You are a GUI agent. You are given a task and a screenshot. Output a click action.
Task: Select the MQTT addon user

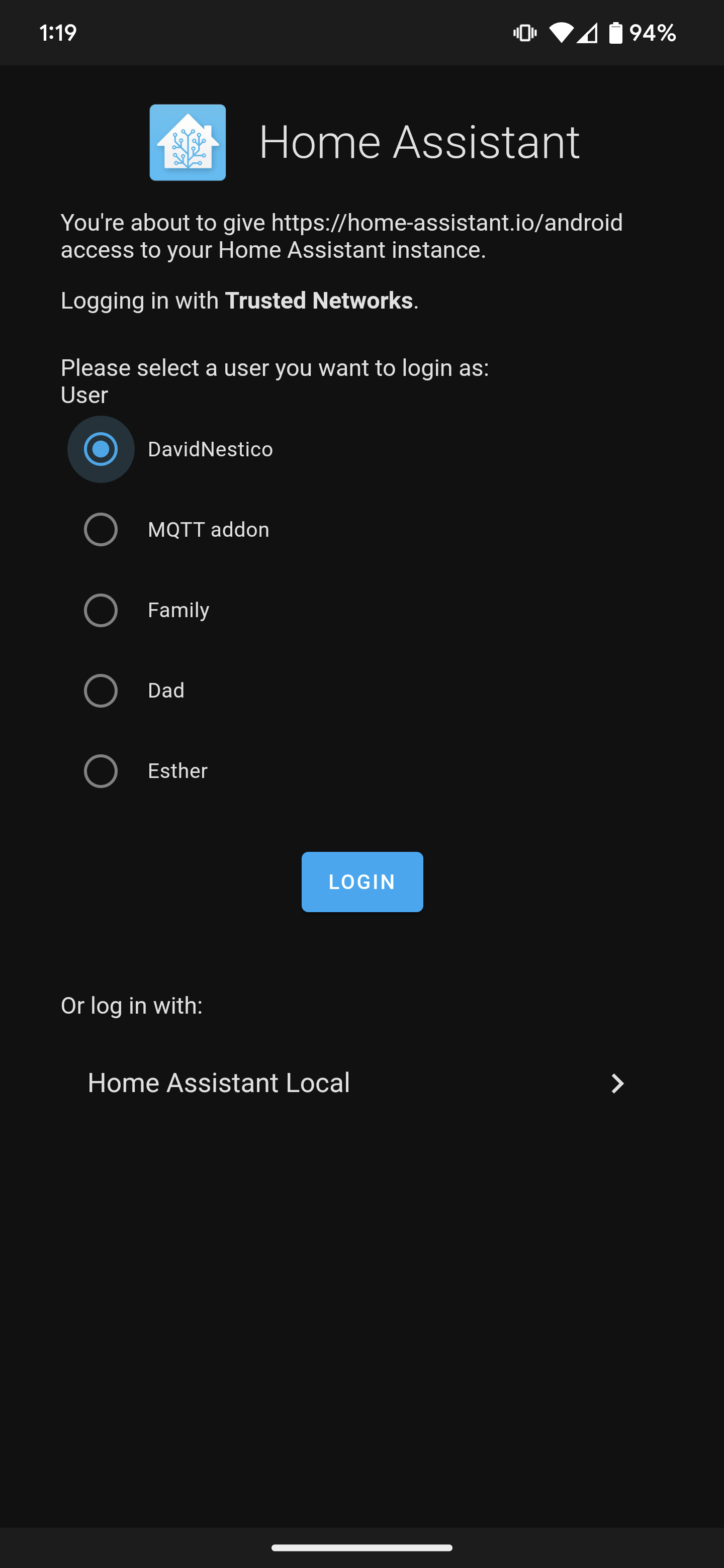(x=101, y=530)
